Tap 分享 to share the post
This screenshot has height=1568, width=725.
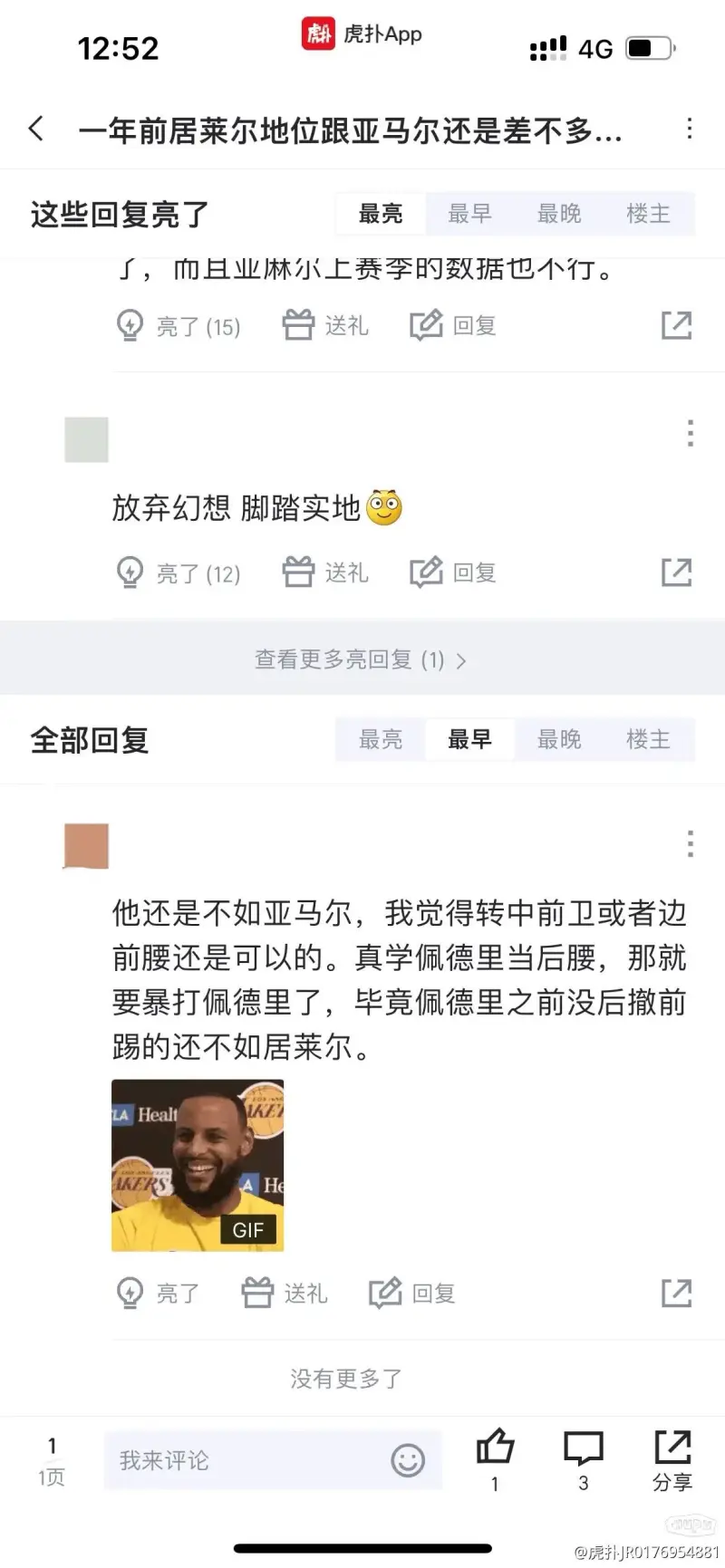[672, 1458]
